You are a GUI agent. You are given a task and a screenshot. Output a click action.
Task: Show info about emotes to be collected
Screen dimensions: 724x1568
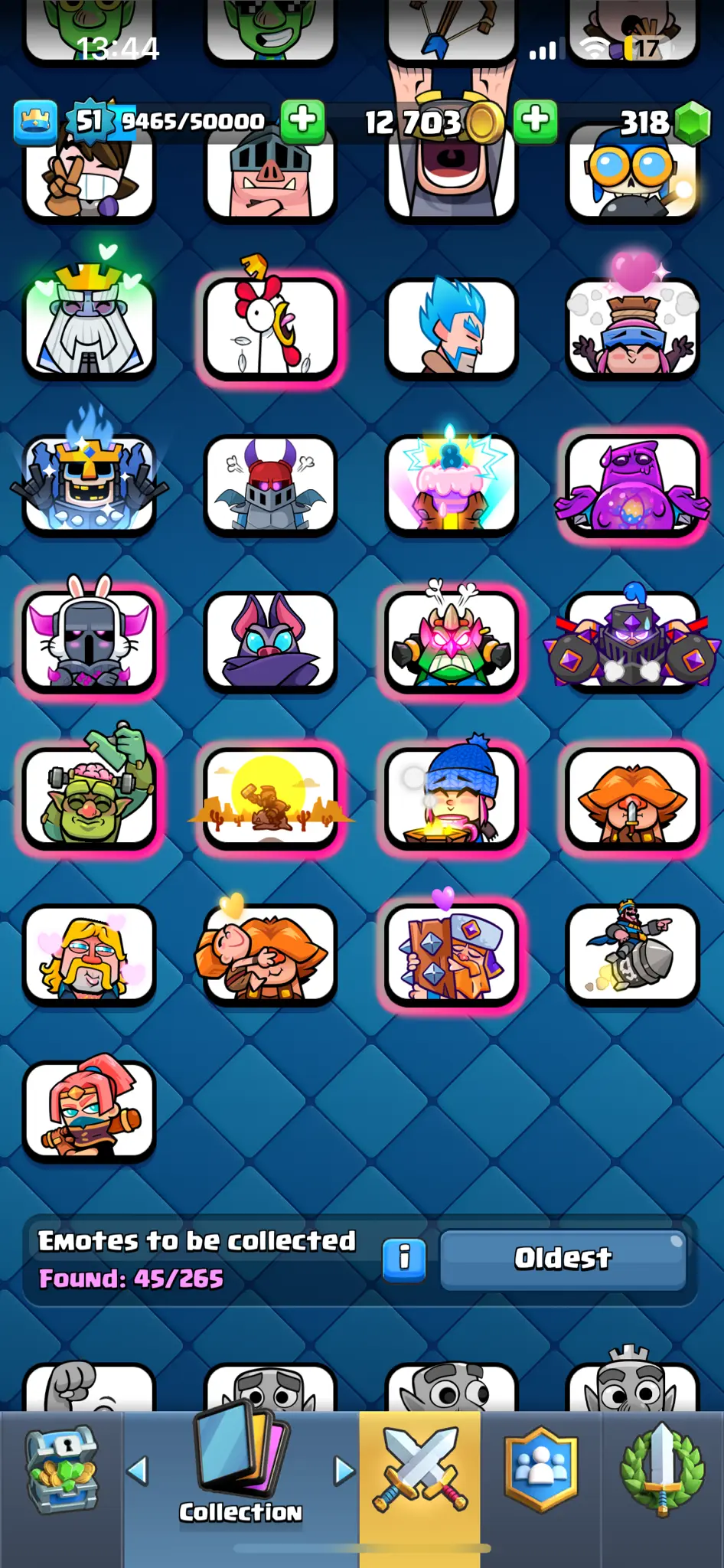tap(404, 1258)
